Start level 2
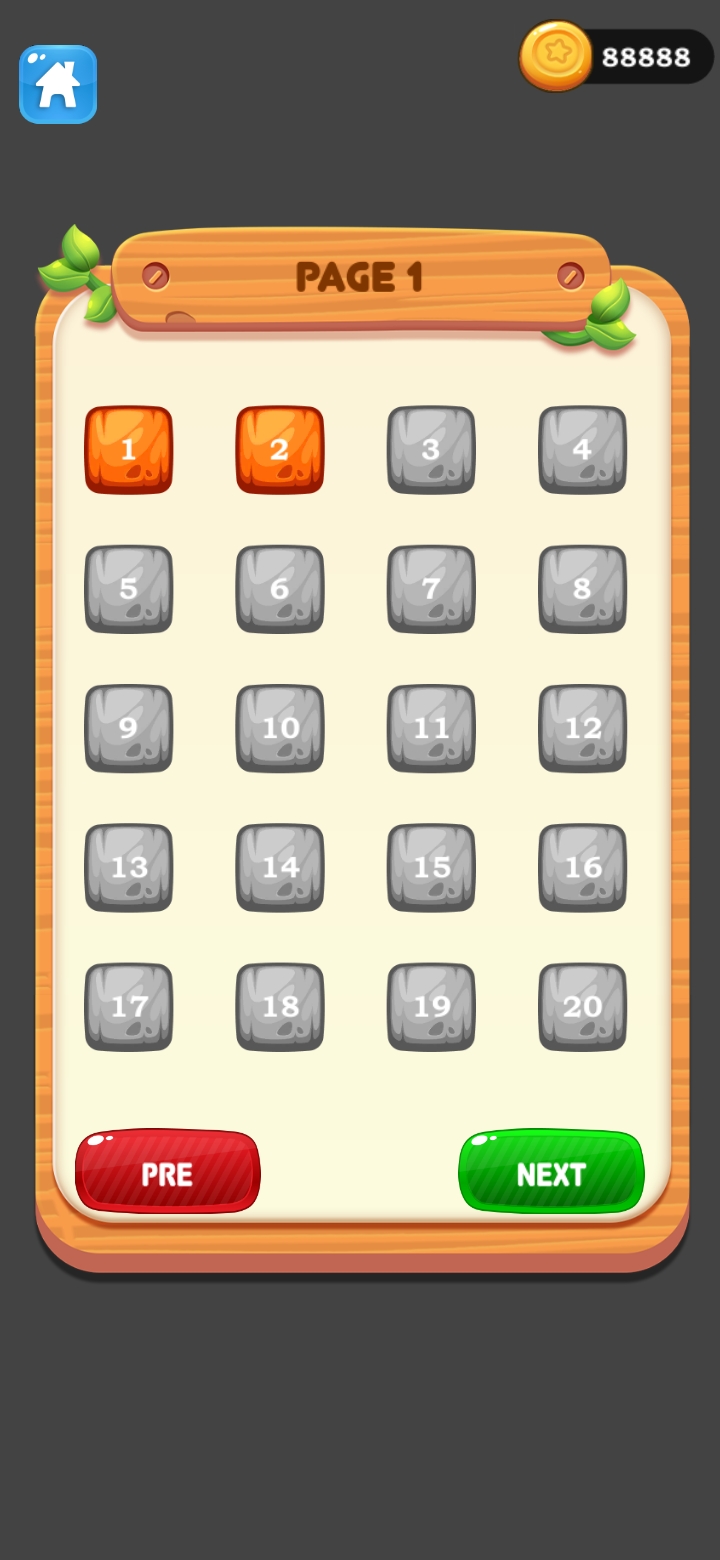 [280, 450]
